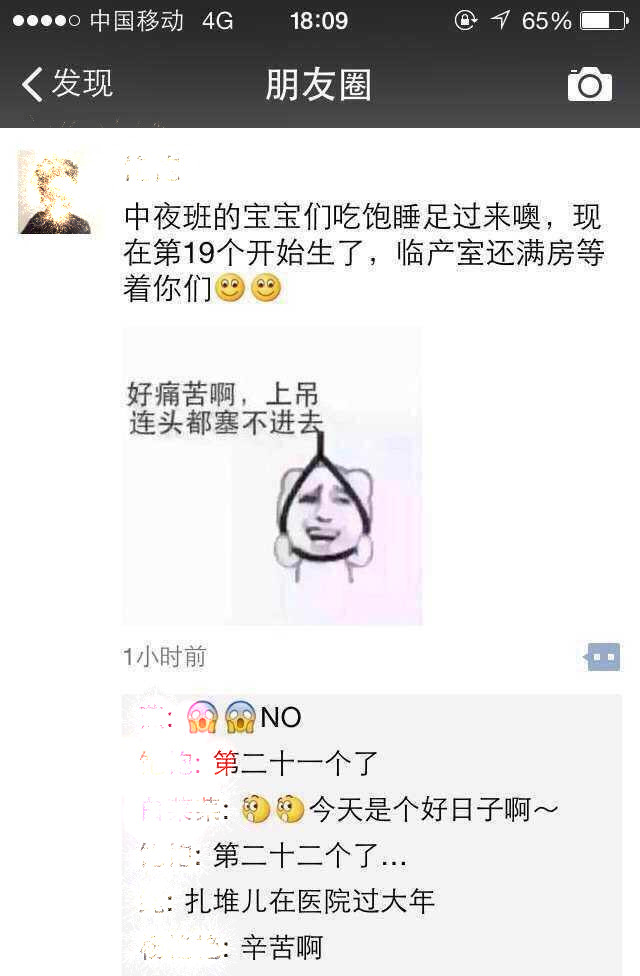Viewport: 640px width, 976px height.
Task: View the posted meme image full screen
Action: pyautogui.click(x=272, y=476)
